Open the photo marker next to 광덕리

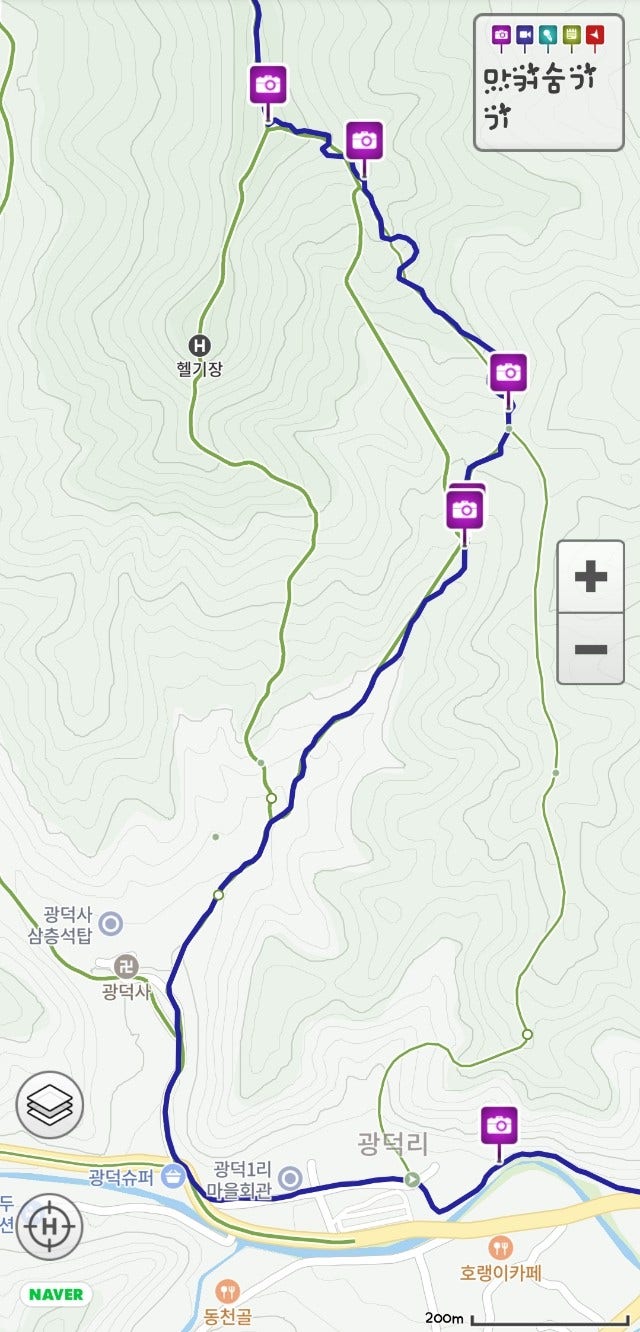(x=498, y=1126)
